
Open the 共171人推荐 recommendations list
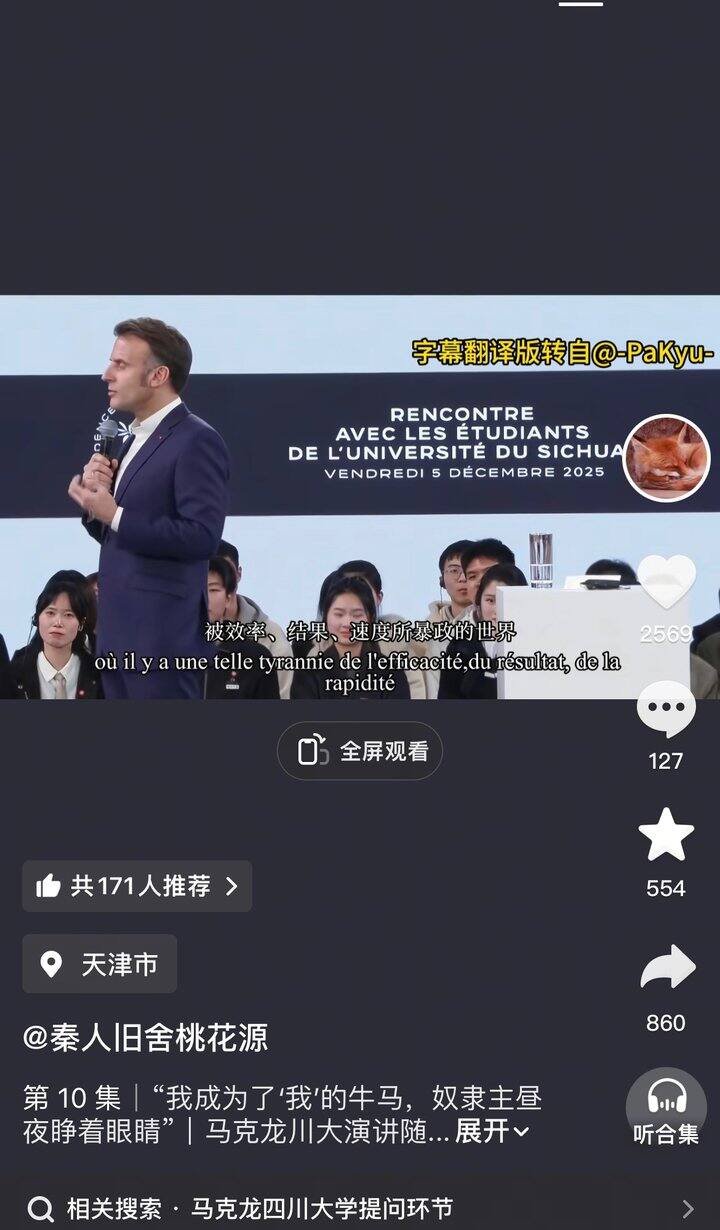tap(137, 886)
